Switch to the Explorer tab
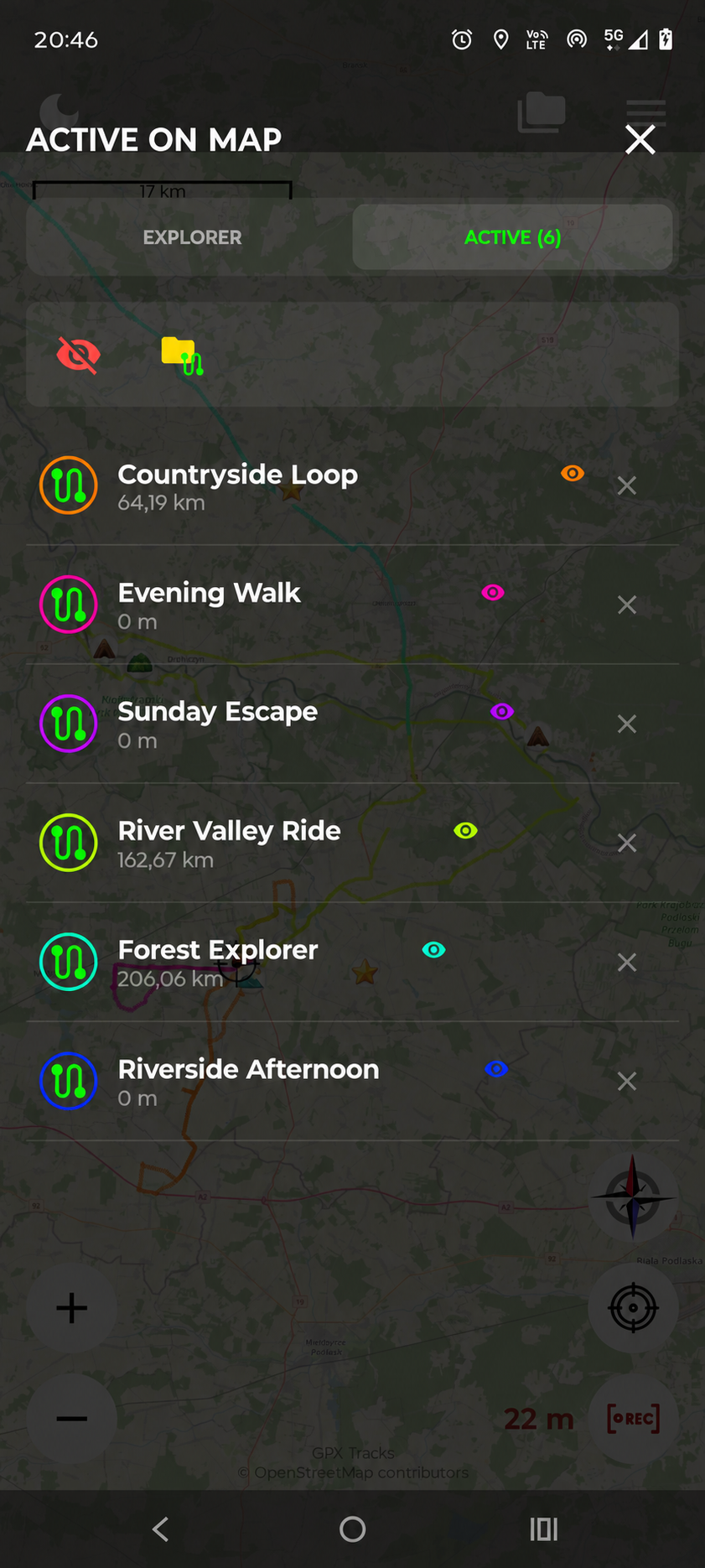The image size is (705, 1568). pos(192,237)
